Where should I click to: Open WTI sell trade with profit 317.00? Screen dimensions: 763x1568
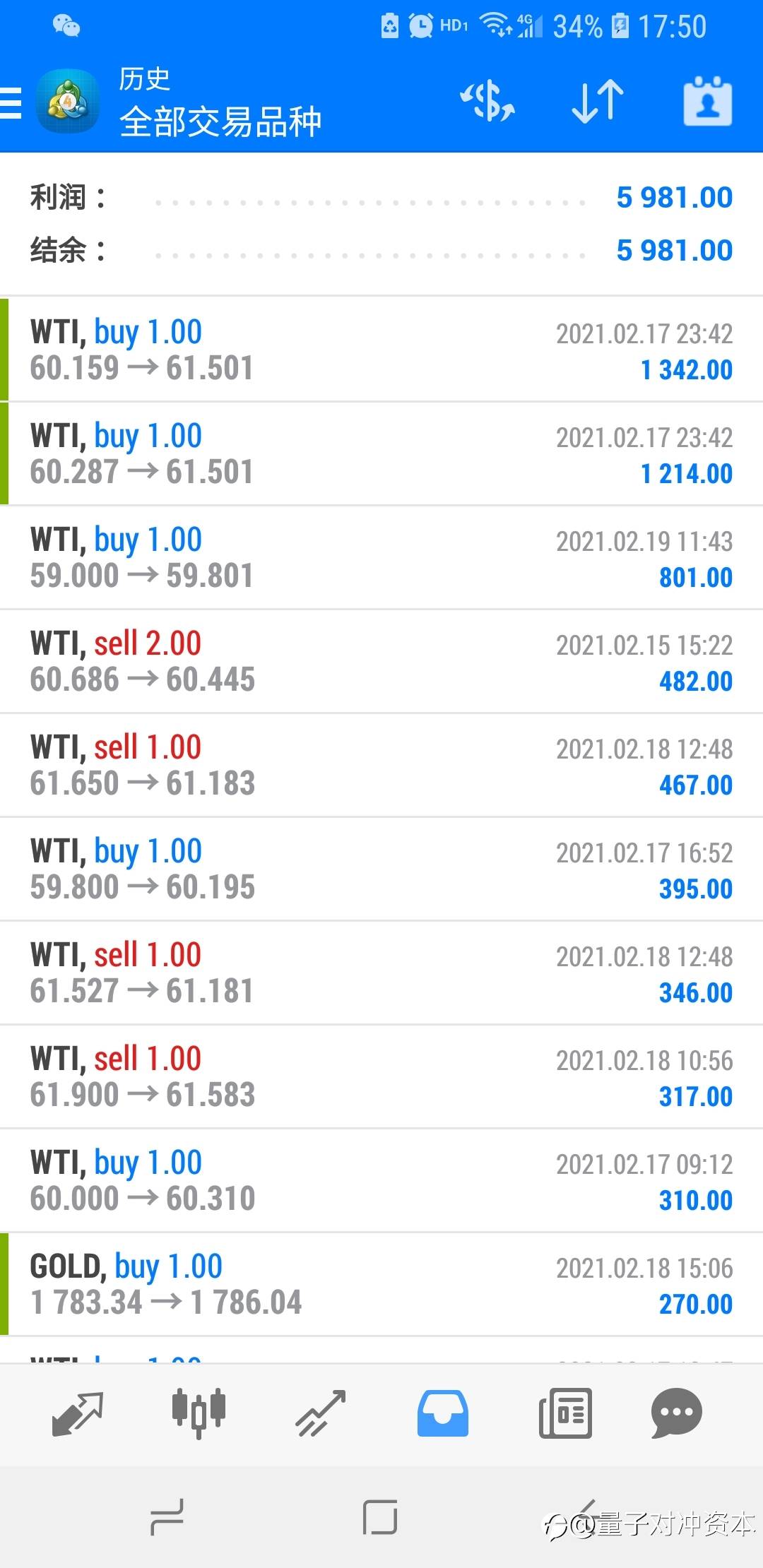[x=381, y=1076]
